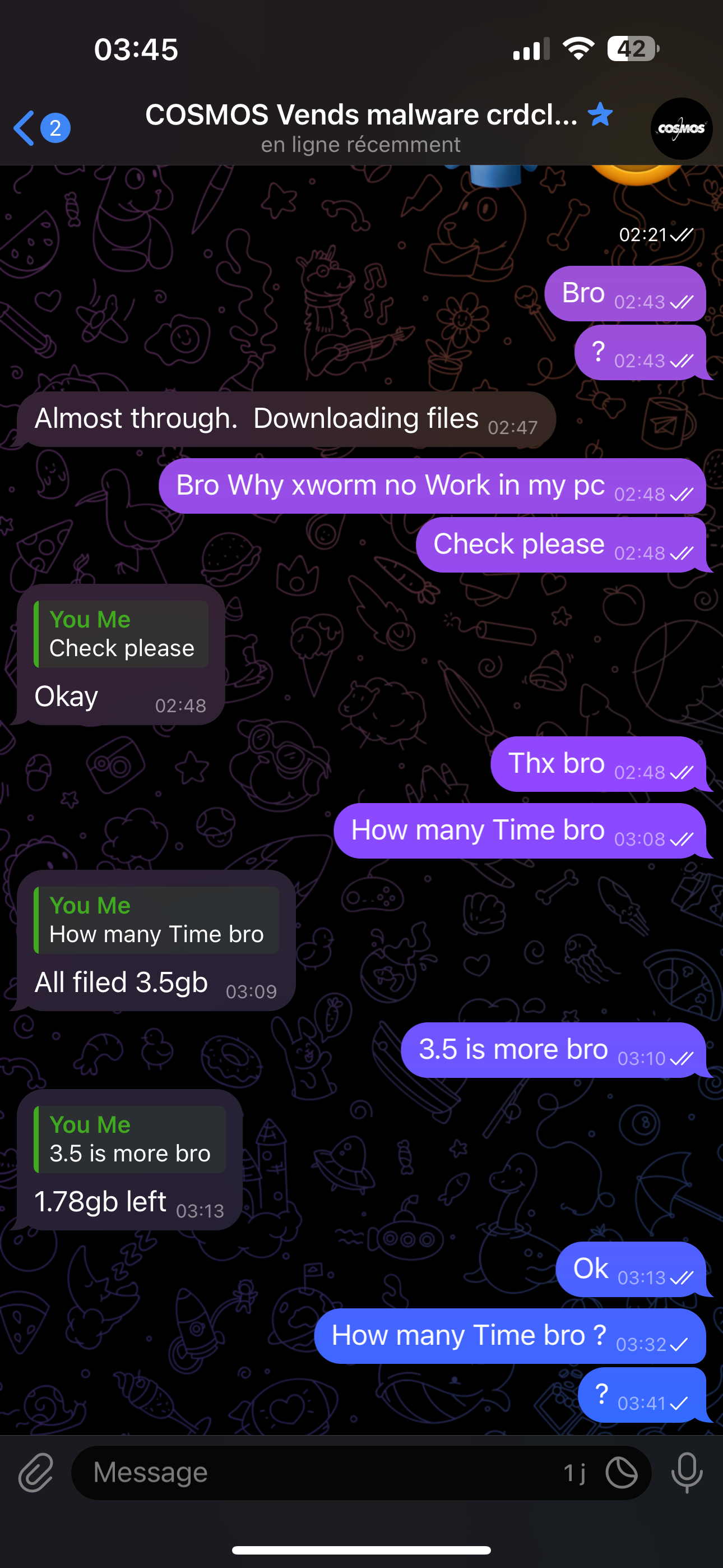Tap the microphone voice message button
This screenshot has width=723, height=1568.
(687, 1473)
